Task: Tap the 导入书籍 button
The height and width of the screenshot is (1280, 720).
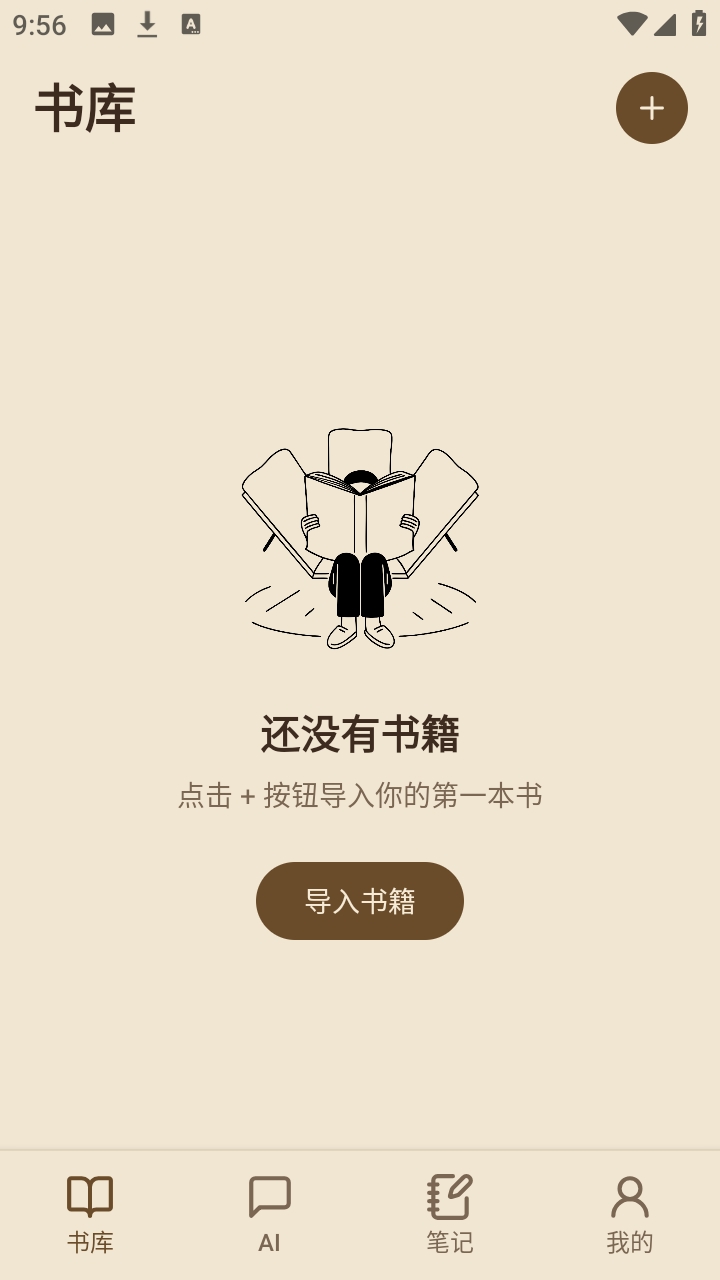Action: (360, 901)
